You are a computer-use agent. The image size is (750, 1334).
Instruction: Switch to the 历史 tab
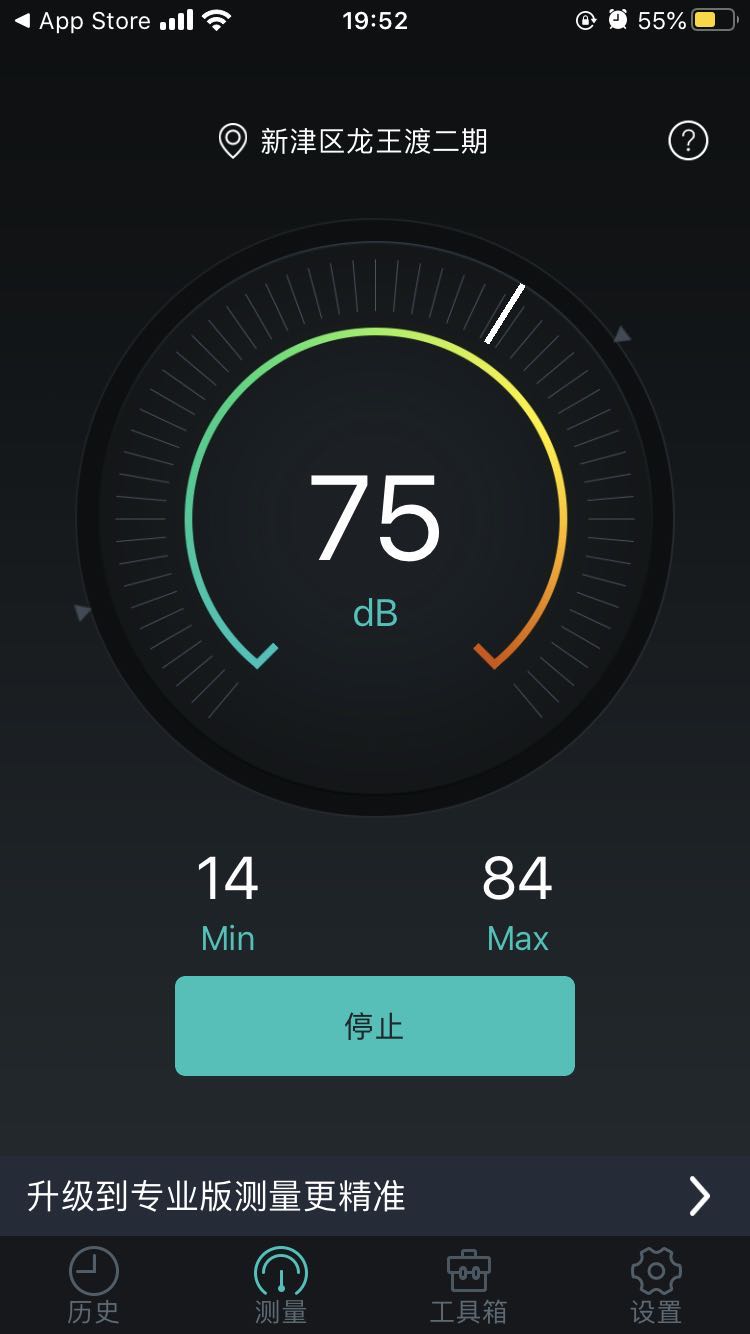coord(93,1286)
